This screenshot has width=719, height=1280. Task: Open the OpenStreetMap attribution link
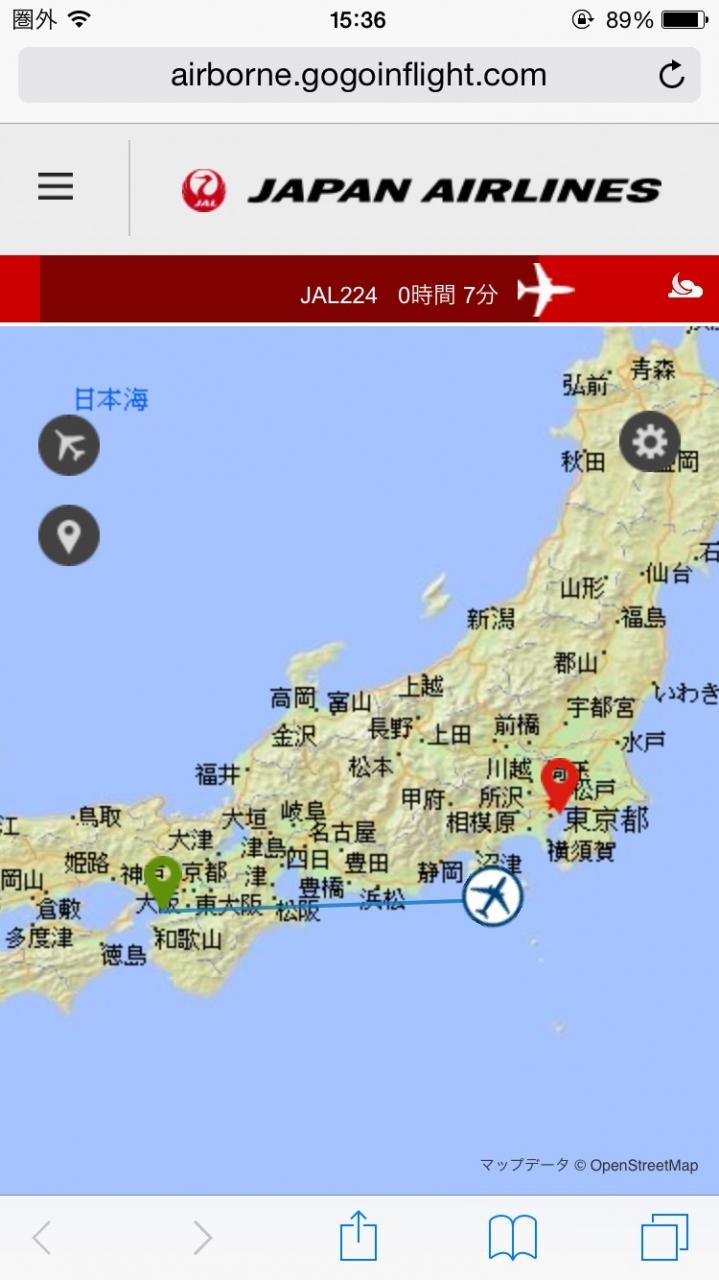pyautogui.click(x=643, y=1165)
